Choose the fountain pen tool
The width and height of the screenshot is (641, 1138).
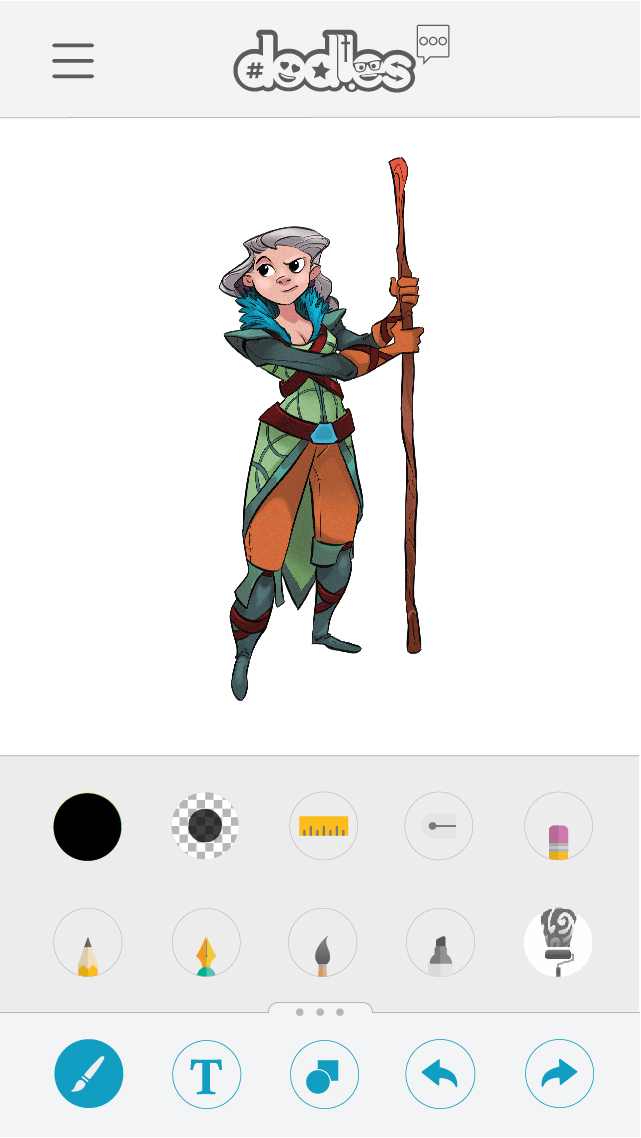click(x=205, y=943)
